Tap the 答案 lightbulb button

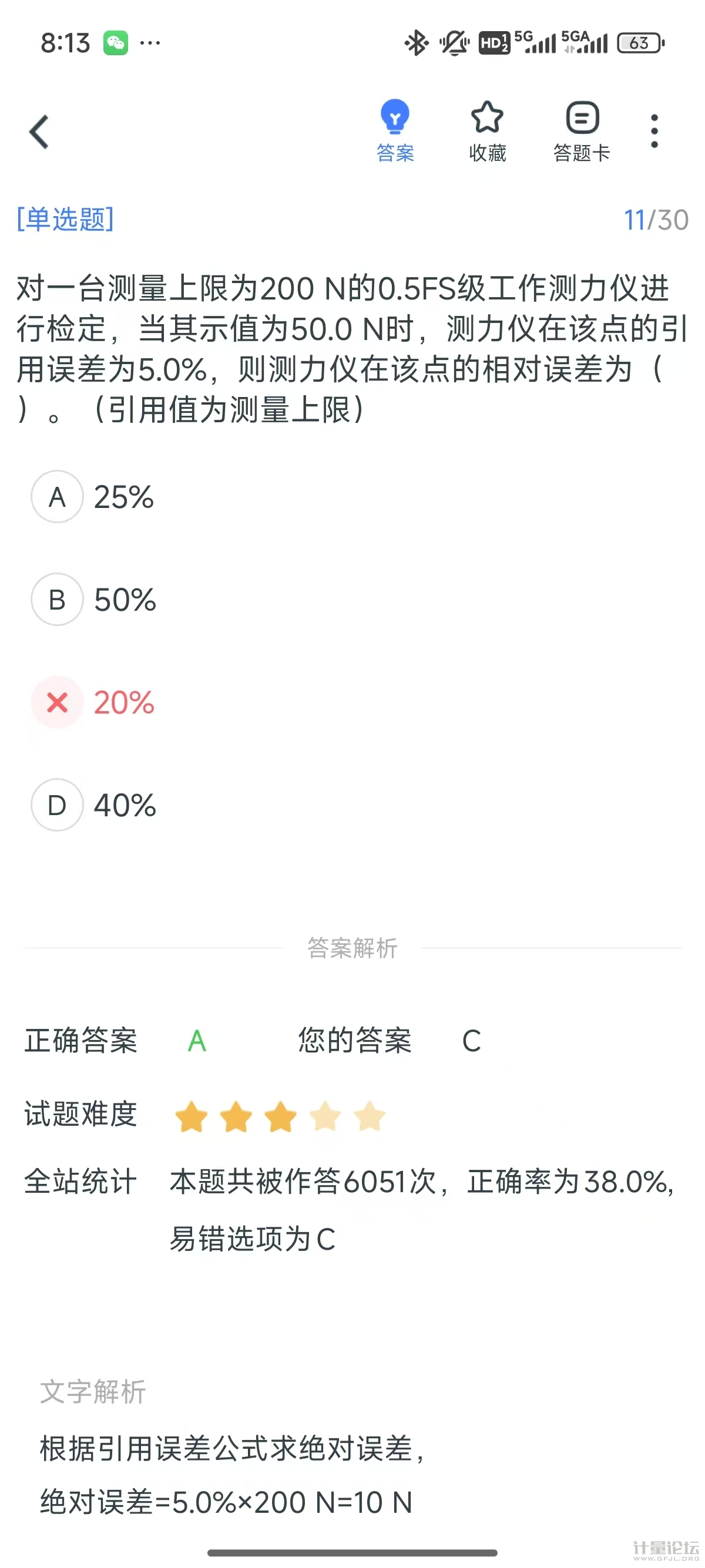(x=395, y=132)
